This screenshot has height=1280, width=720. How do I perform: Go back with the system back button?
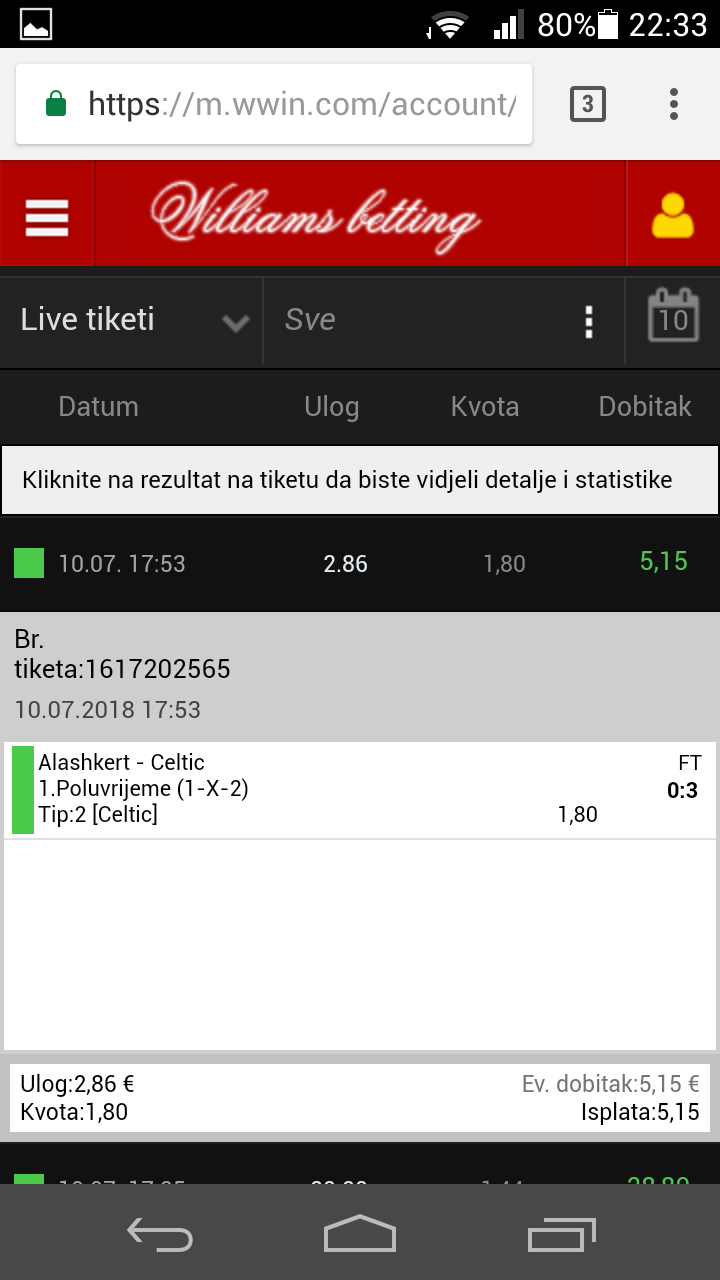[160, 1234]
